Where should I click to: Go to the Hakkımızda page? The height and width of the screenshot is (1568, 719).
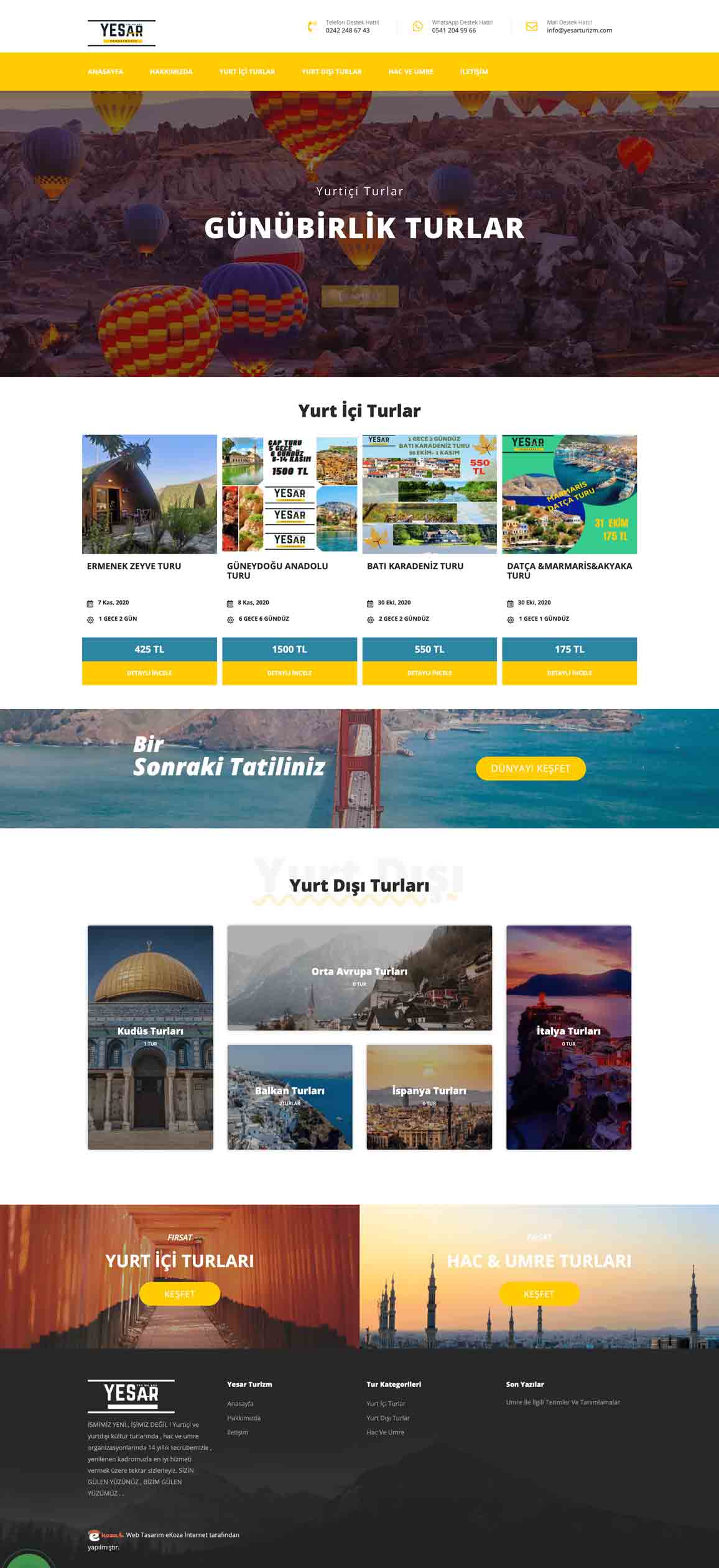pyautogui.click(x=171, y=72)
